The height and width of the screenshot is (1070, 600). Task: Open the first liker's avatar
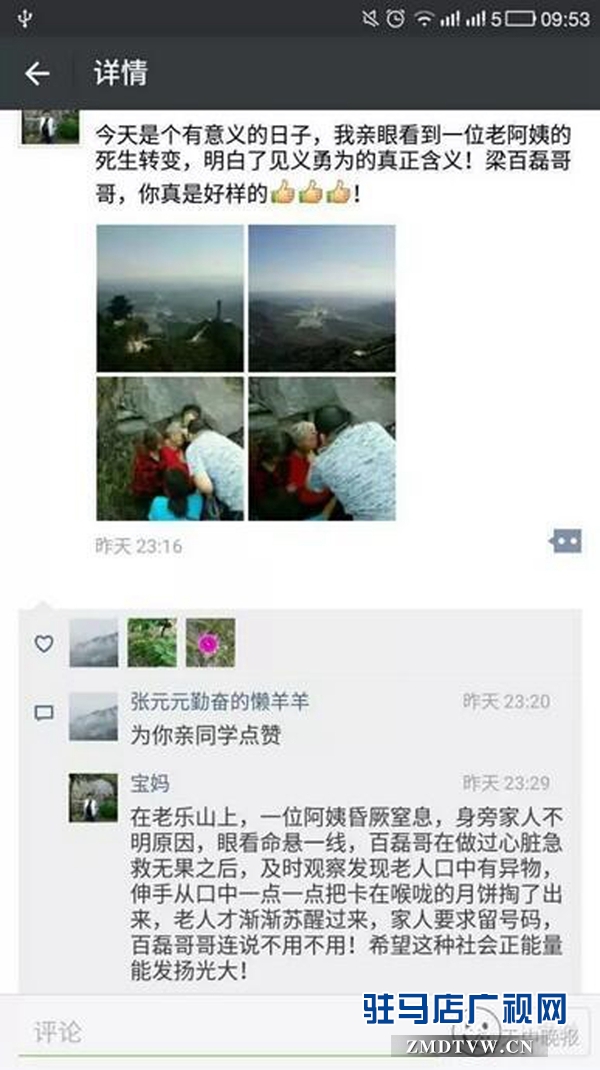point(94,642)
